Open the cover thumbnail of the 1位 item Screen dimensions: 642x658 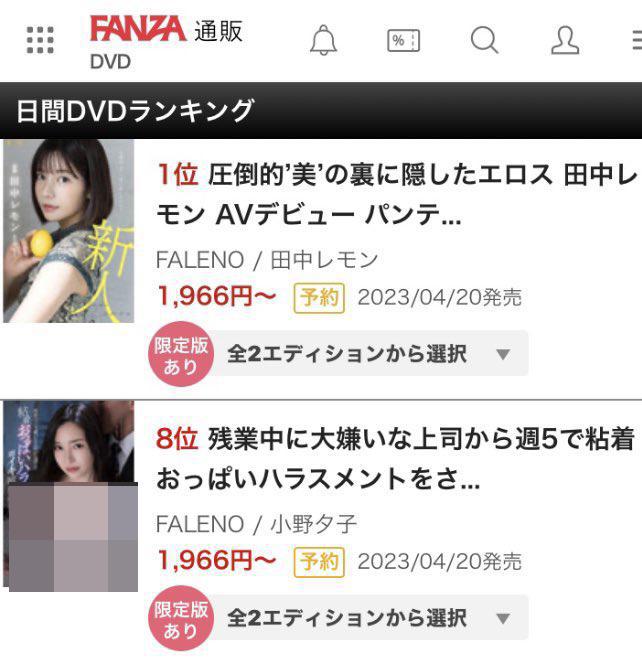point(69,230)
